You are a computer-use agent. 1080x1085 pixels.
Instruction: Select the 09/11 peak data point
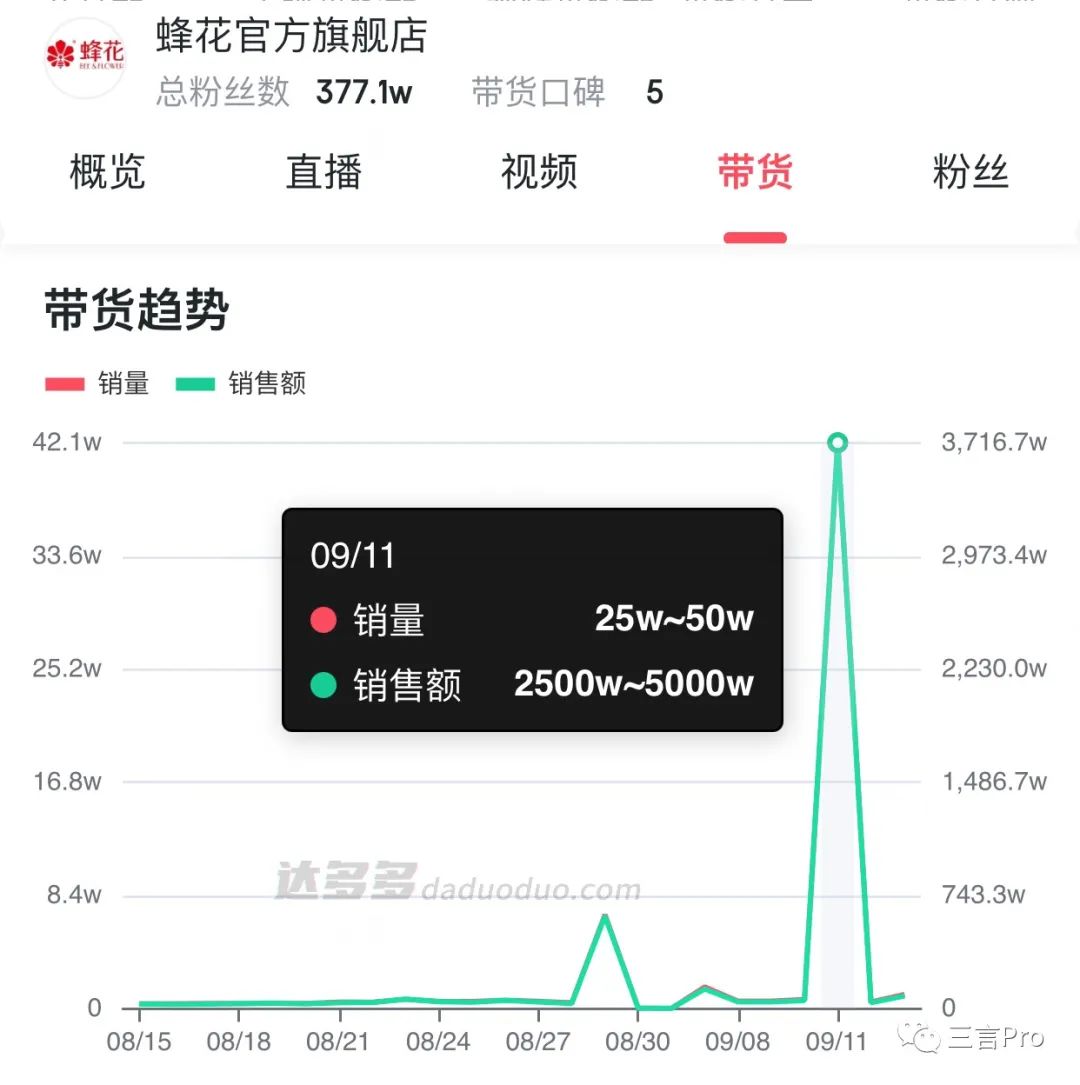838,443
